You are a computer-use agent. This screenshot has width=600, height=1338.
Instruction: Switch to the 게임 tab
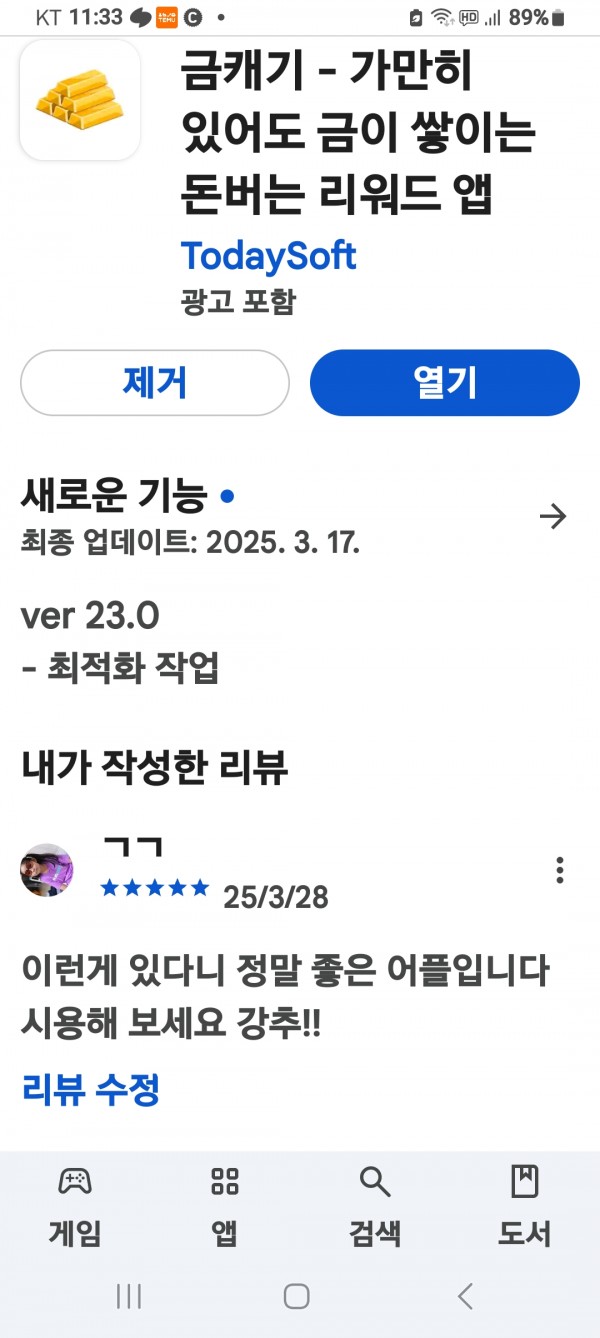pos(75,1206)
